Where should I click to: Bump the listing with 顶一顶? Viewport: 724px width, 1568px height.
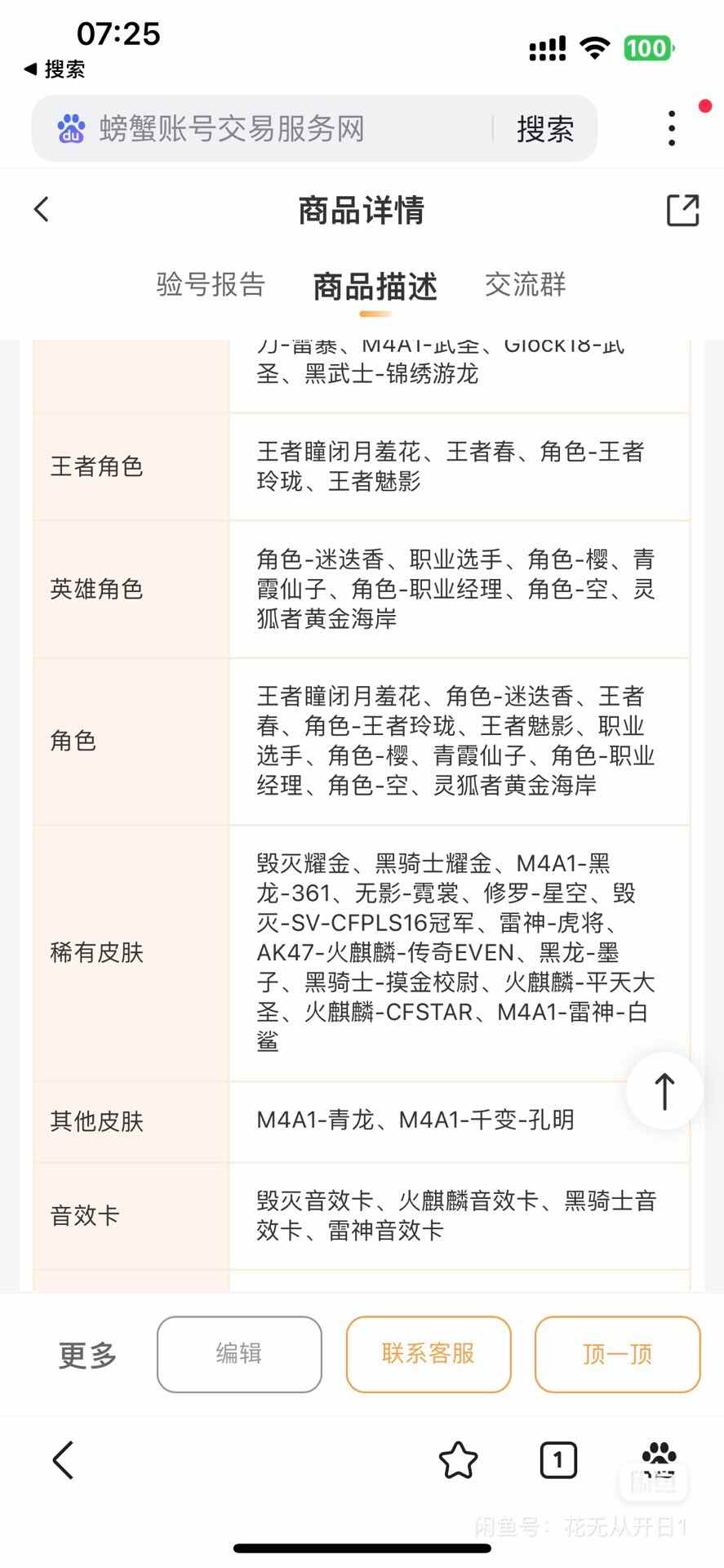(618, 1354)
